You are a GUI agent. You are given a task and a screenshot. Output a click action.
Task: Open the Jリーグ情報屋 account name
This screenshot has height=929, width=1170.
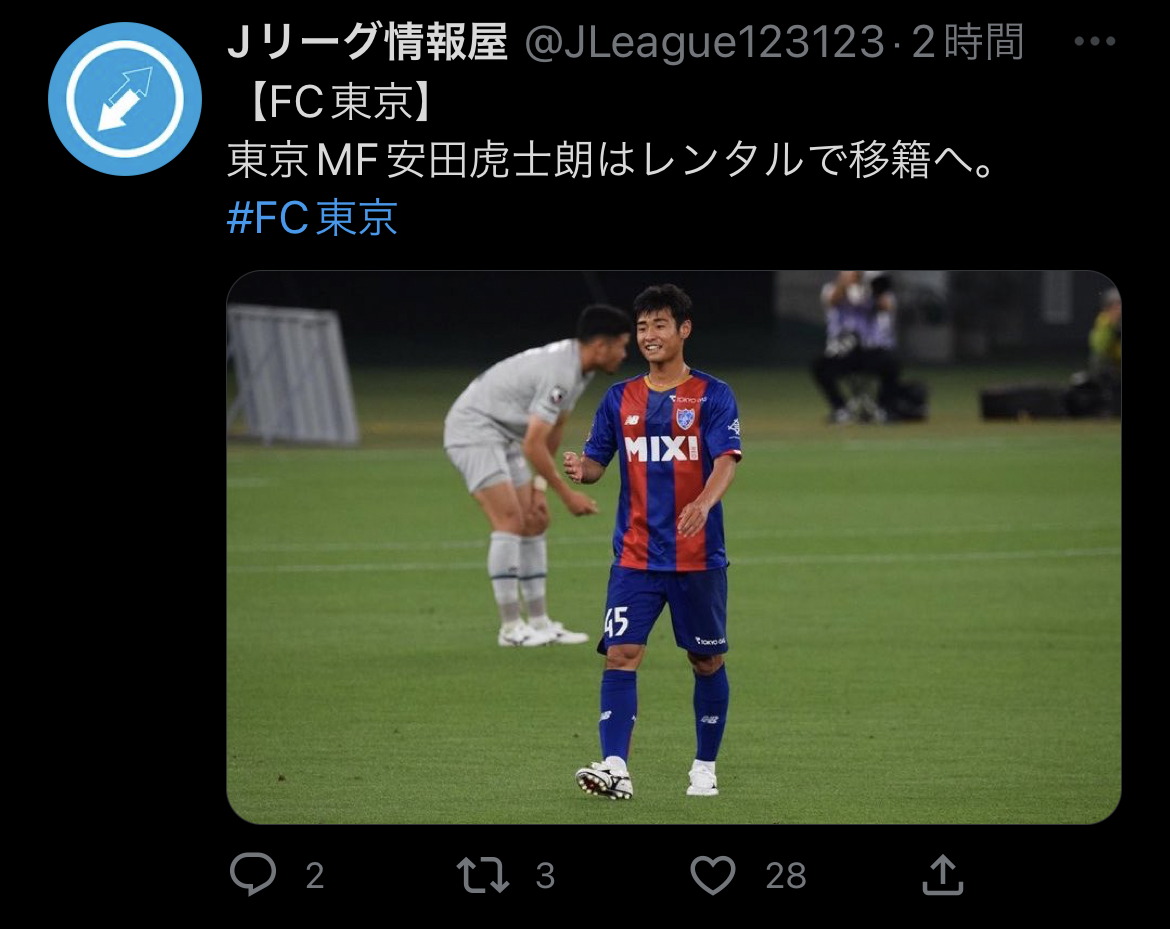tap(367, 43)
